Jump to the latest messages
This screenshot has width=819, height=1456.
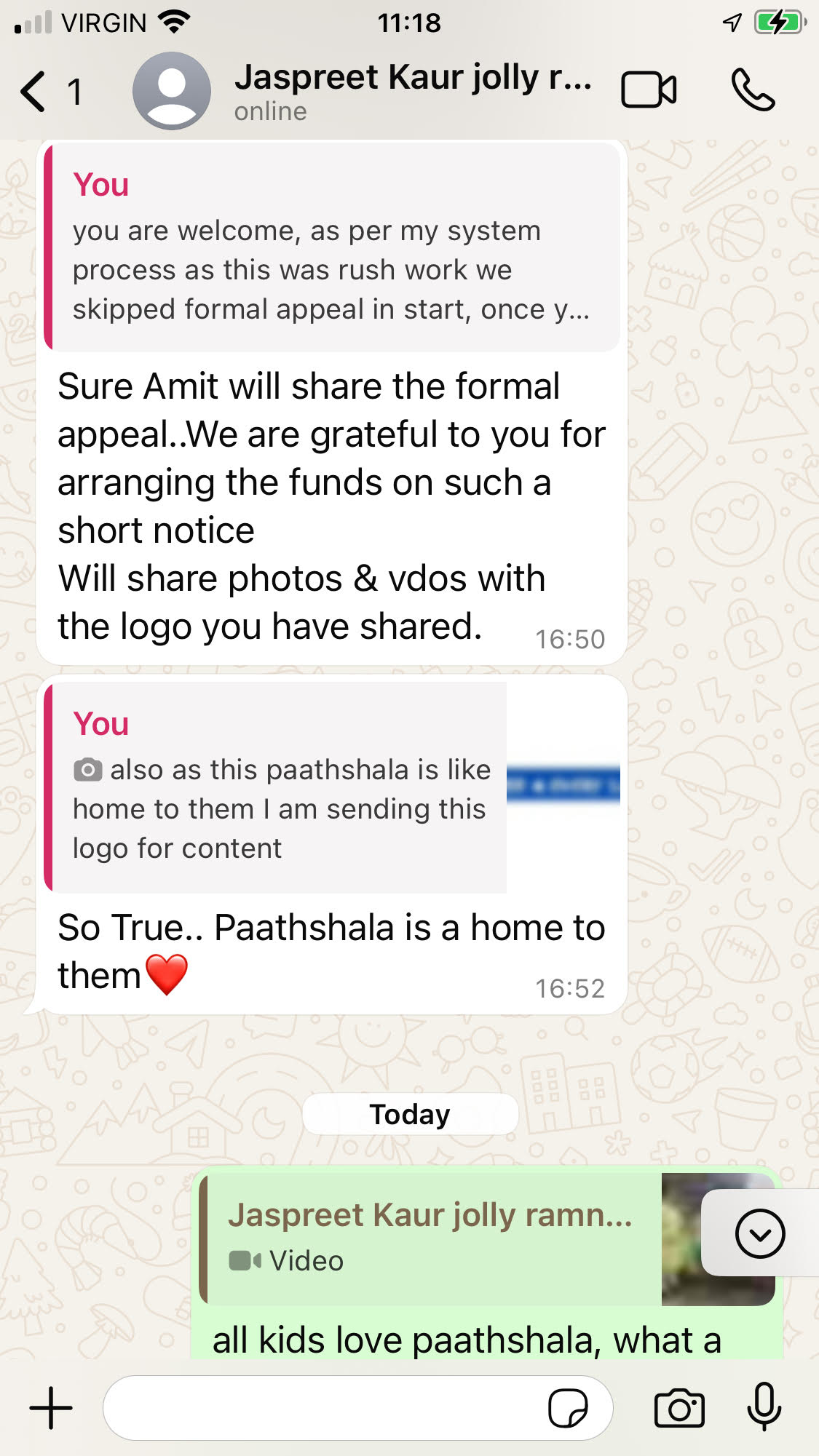(759, 1233)
